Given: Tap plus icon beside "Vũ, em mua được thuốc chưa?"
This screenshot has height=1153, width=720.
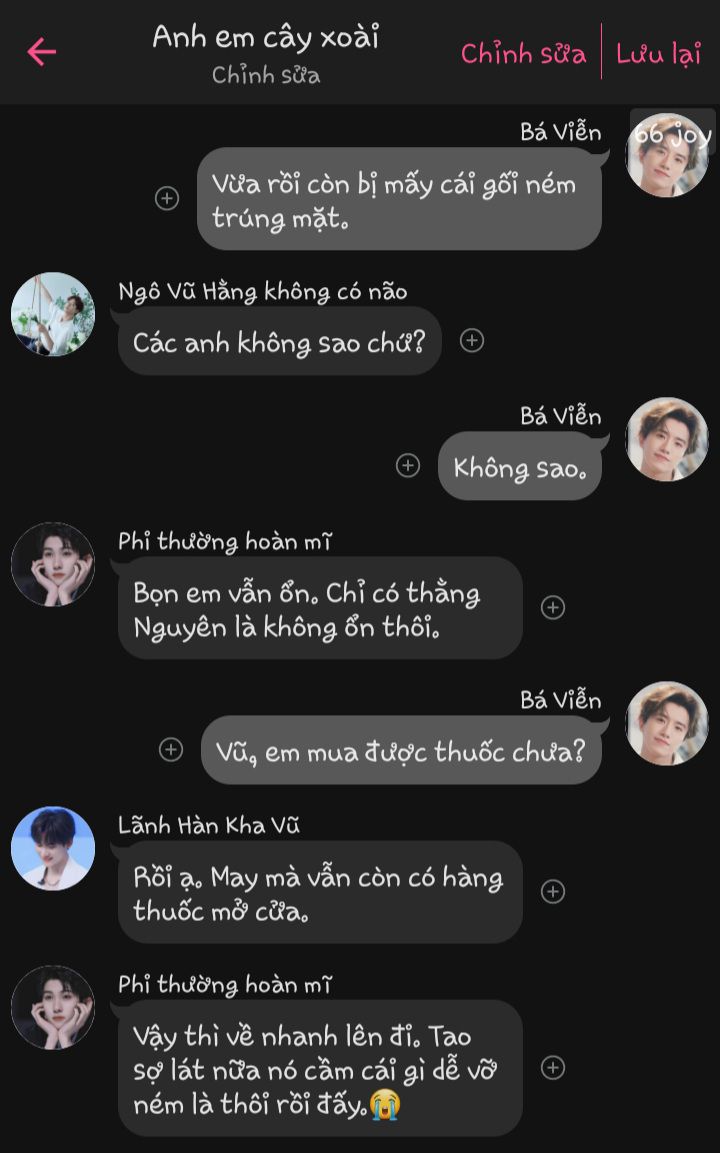Looking at the screenshot, I should point(172,750).
